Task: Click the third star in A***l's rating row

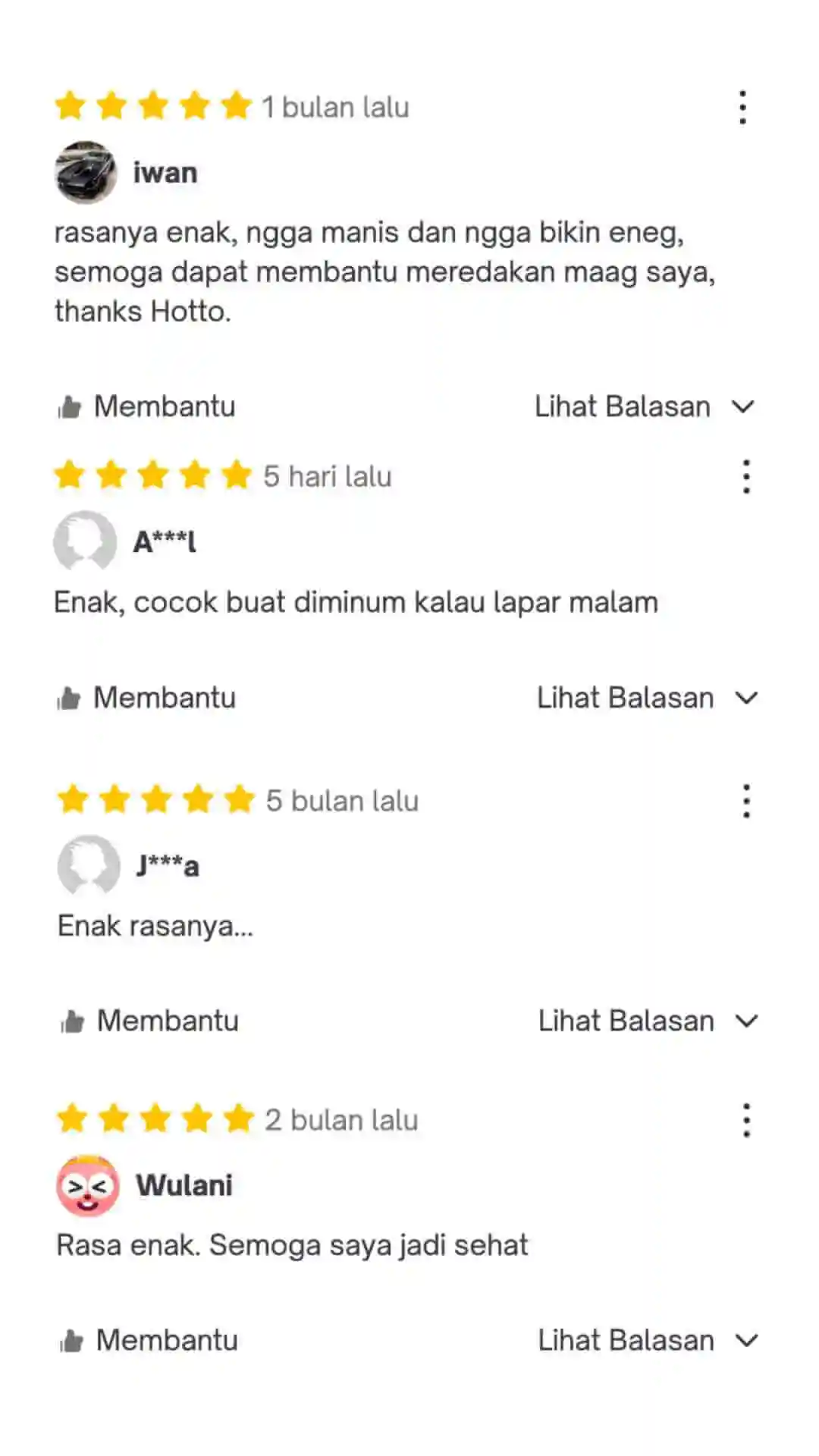Action: click(x=153, y=475)
